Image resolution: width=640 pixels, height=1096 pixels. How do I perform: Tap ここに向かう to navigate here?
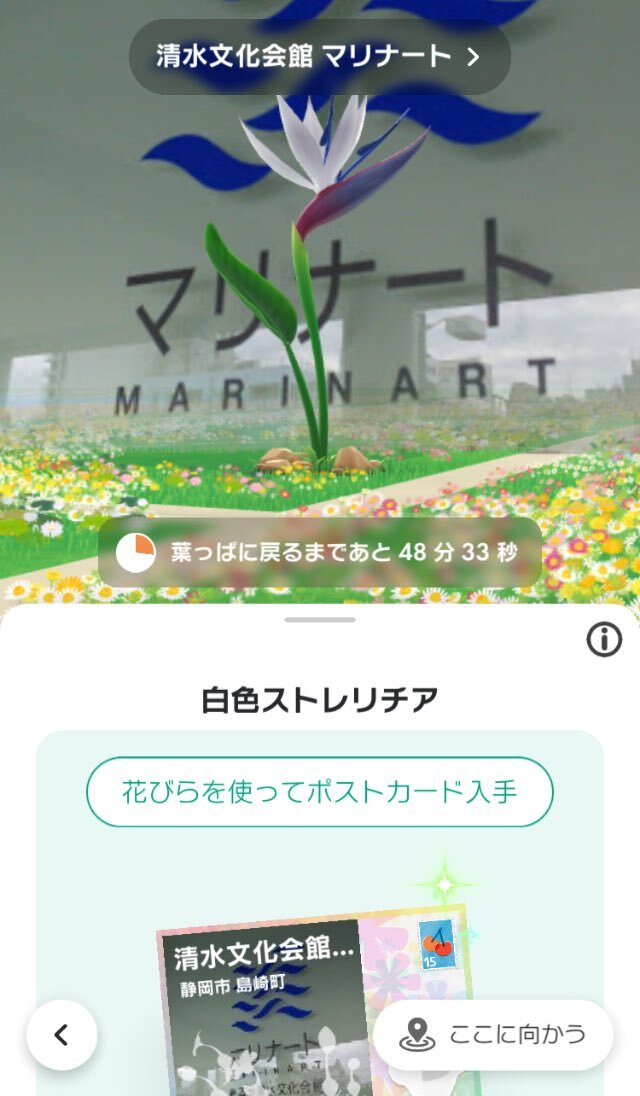[493, 1034]
